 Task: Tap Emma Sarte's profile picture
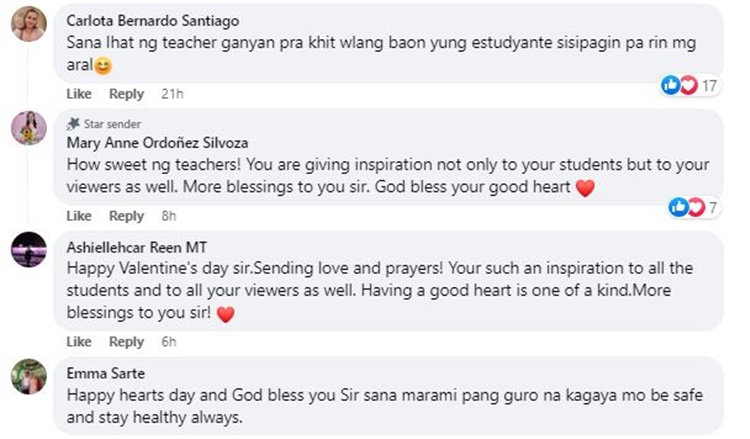point(28,375)
